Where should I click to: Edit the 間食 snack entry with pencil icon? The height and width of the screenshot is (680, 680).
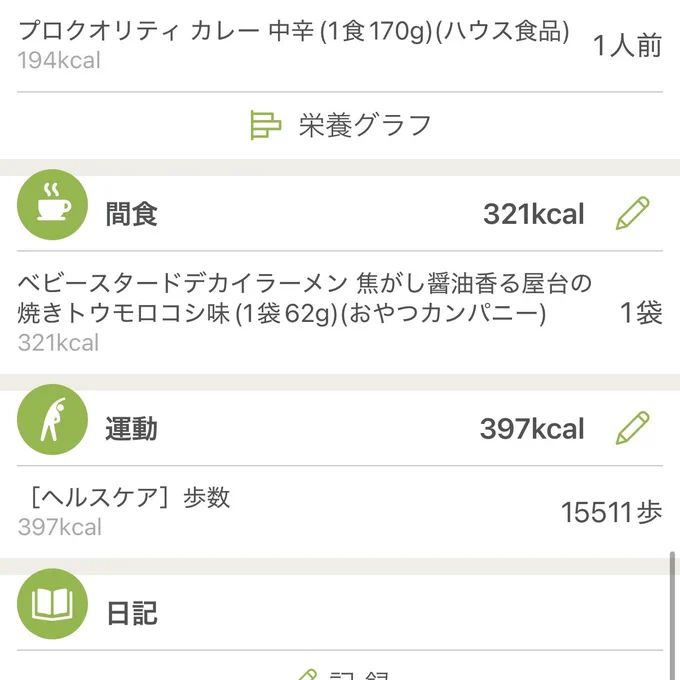632,213
